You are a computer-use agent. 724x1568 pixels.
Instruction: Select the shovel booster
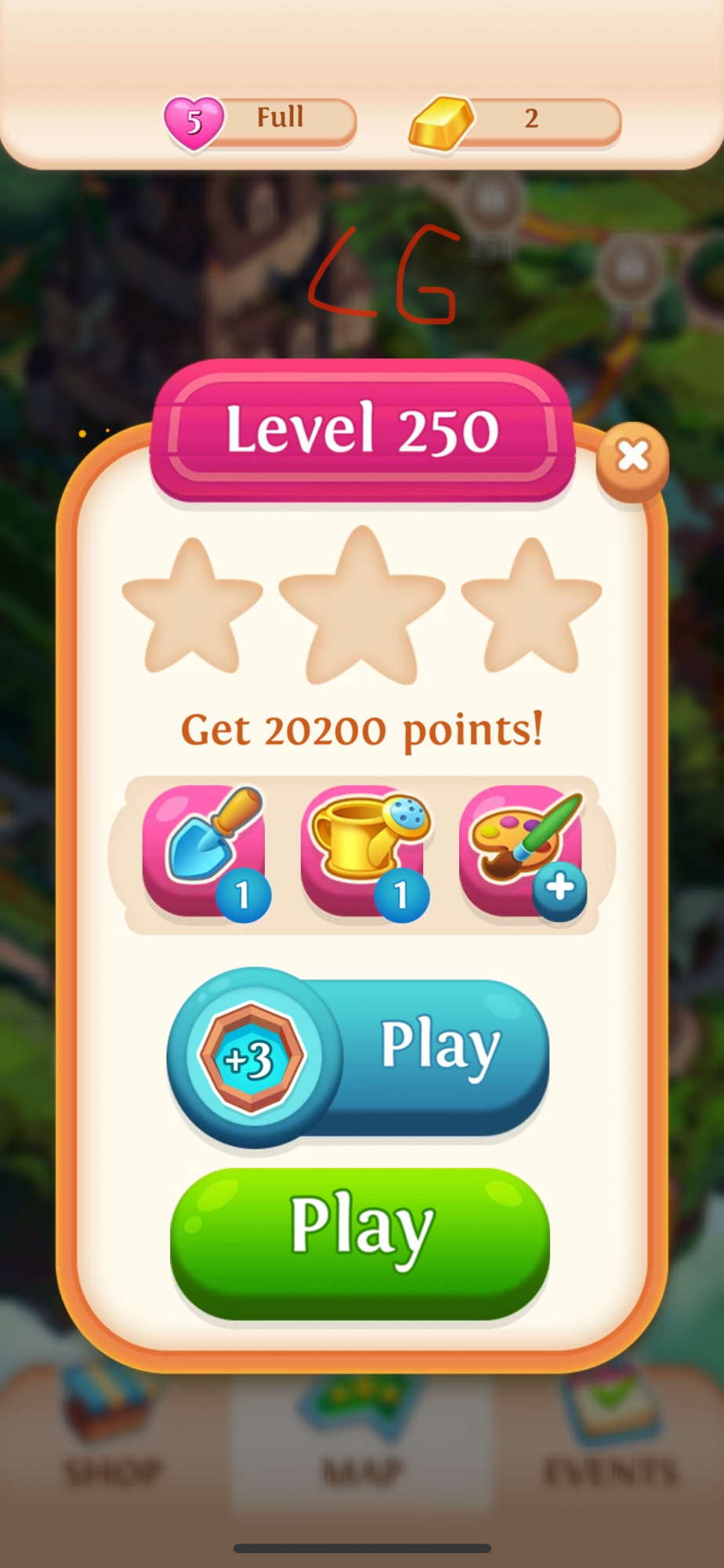(x=205, y=852)
